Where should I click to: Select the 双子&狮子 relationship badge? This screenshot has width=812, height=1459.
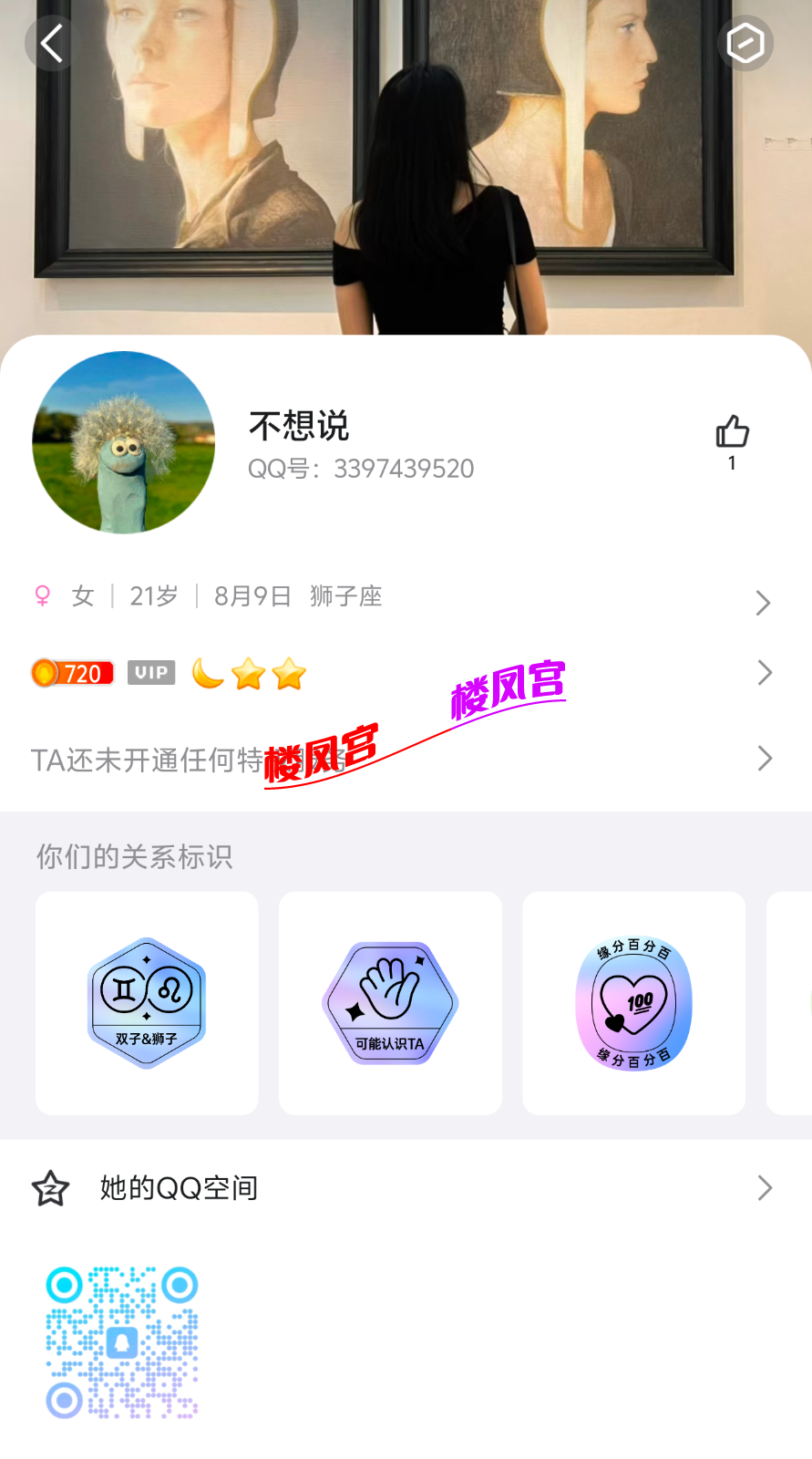coord(147,1003)
